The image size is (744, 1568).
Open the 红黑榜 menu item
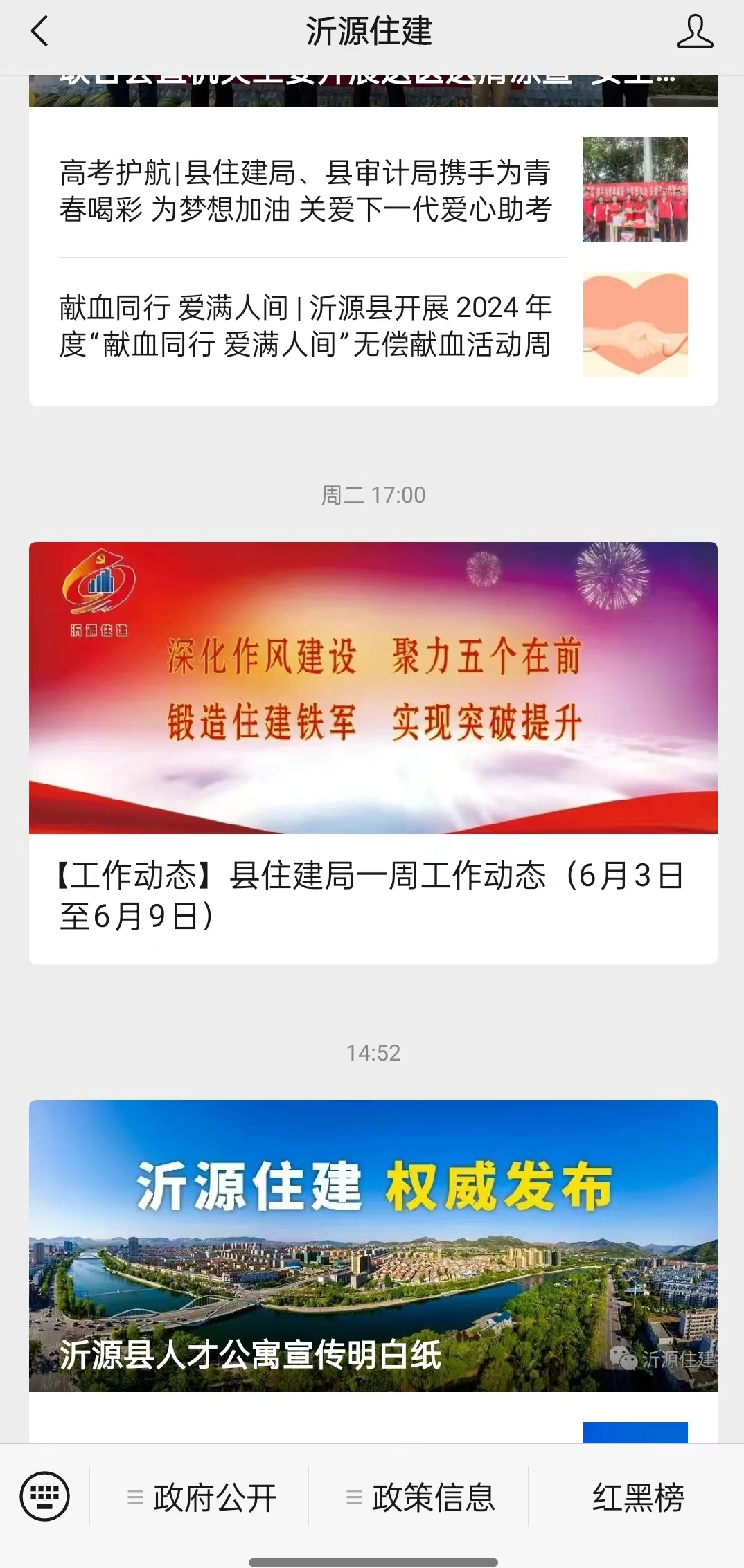[637, 1497]
